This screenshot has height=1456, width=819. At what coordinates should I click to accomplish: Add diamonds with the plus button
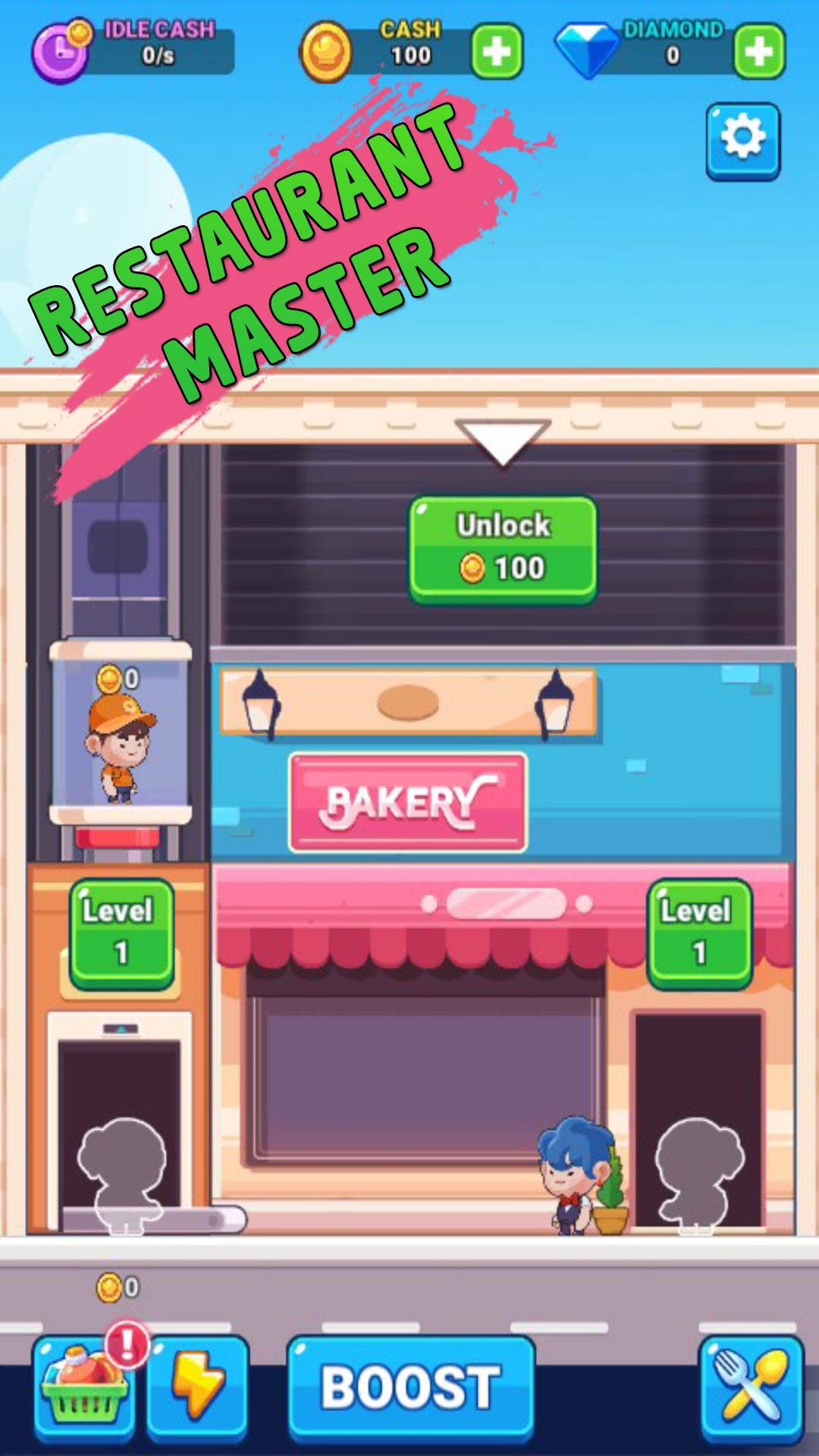tap(759, 52)
